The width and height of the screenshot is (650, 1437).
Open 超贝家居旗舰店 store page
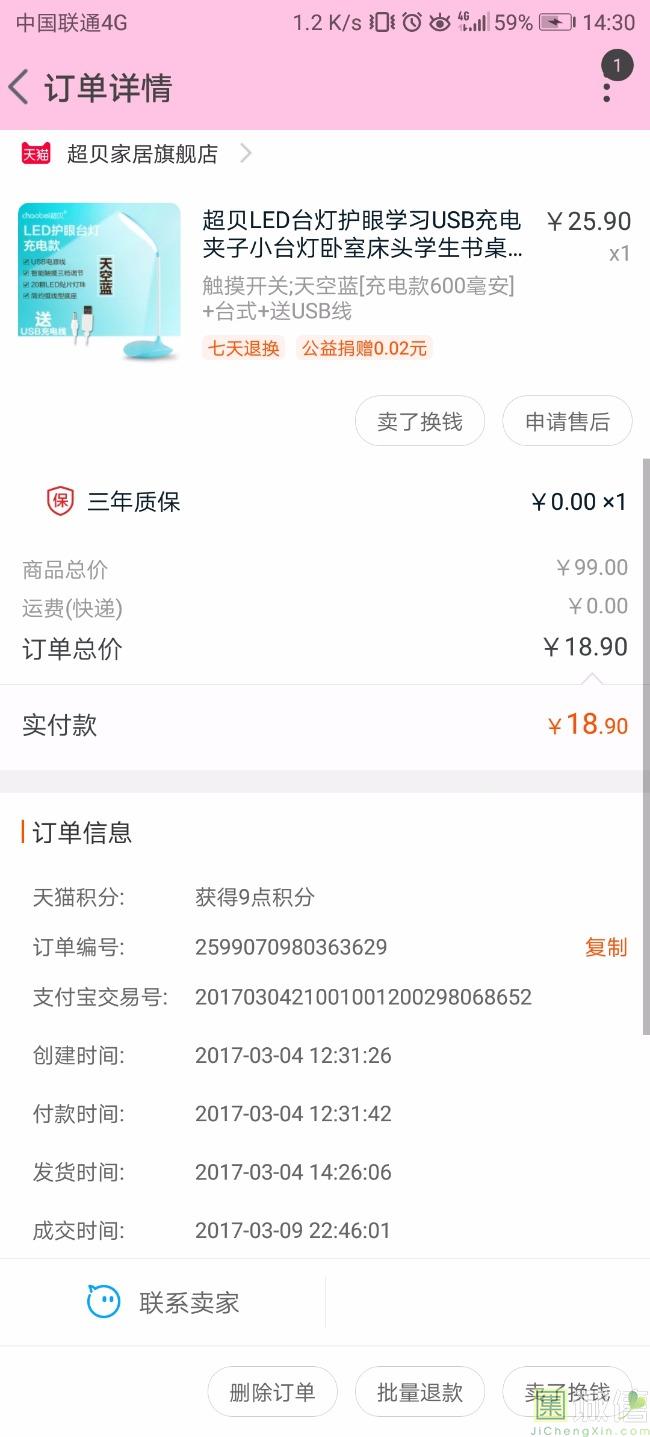click(141, 154)
